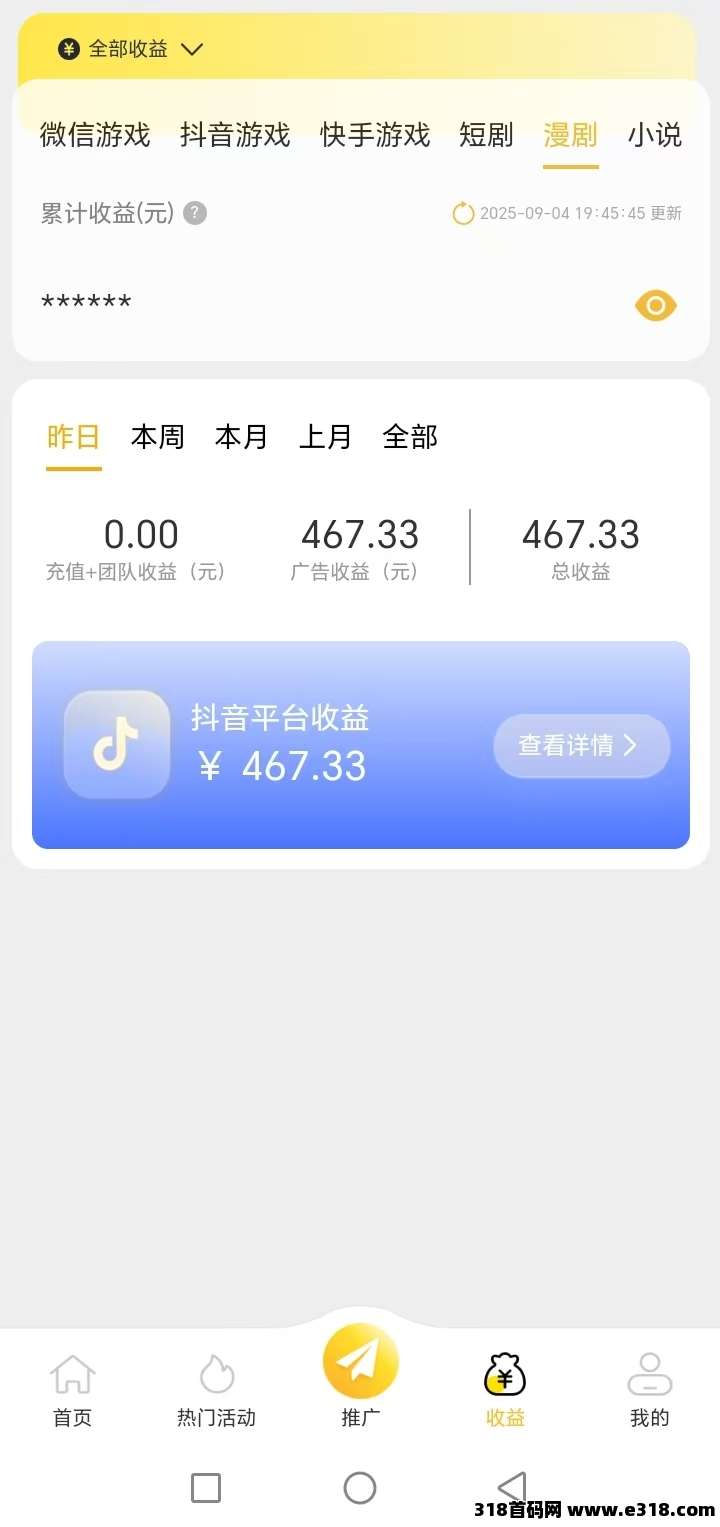Tap the system home button

[360, 1488]
